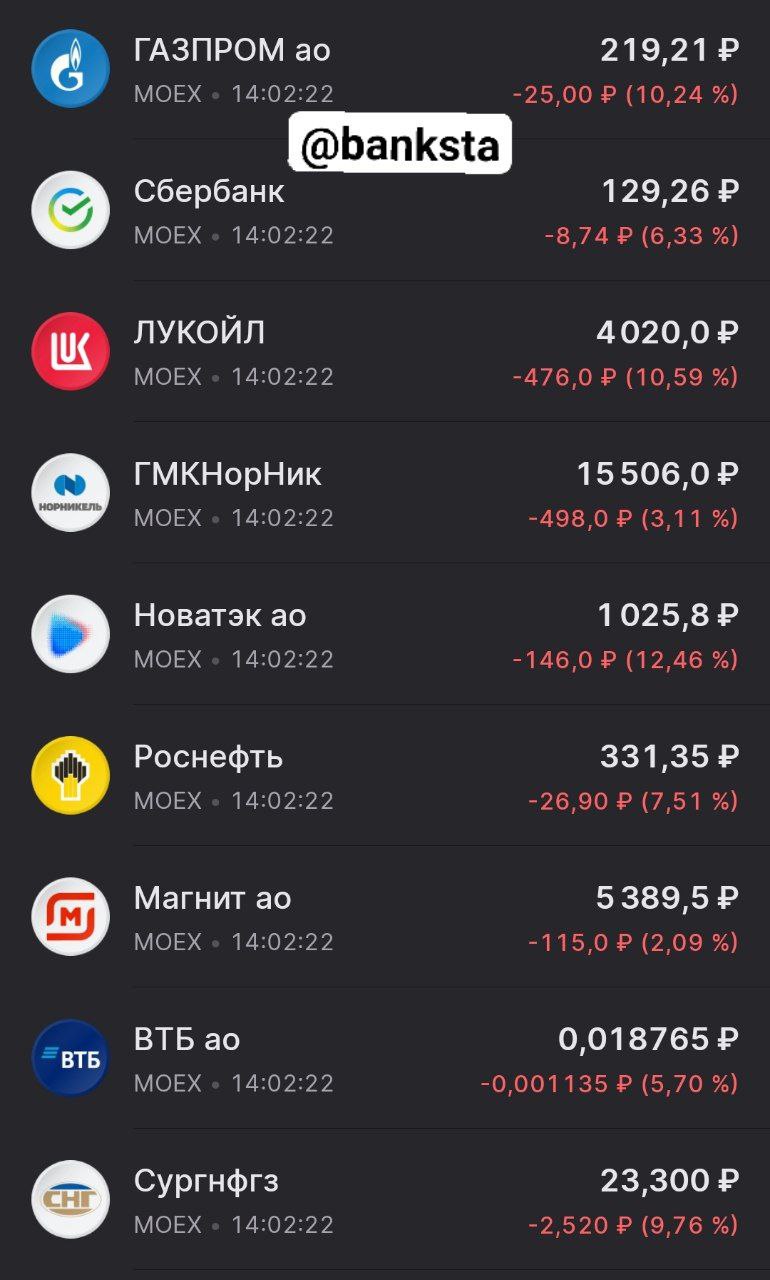Click the Rosneft yellow logo icon

click(x=70, y=777)
